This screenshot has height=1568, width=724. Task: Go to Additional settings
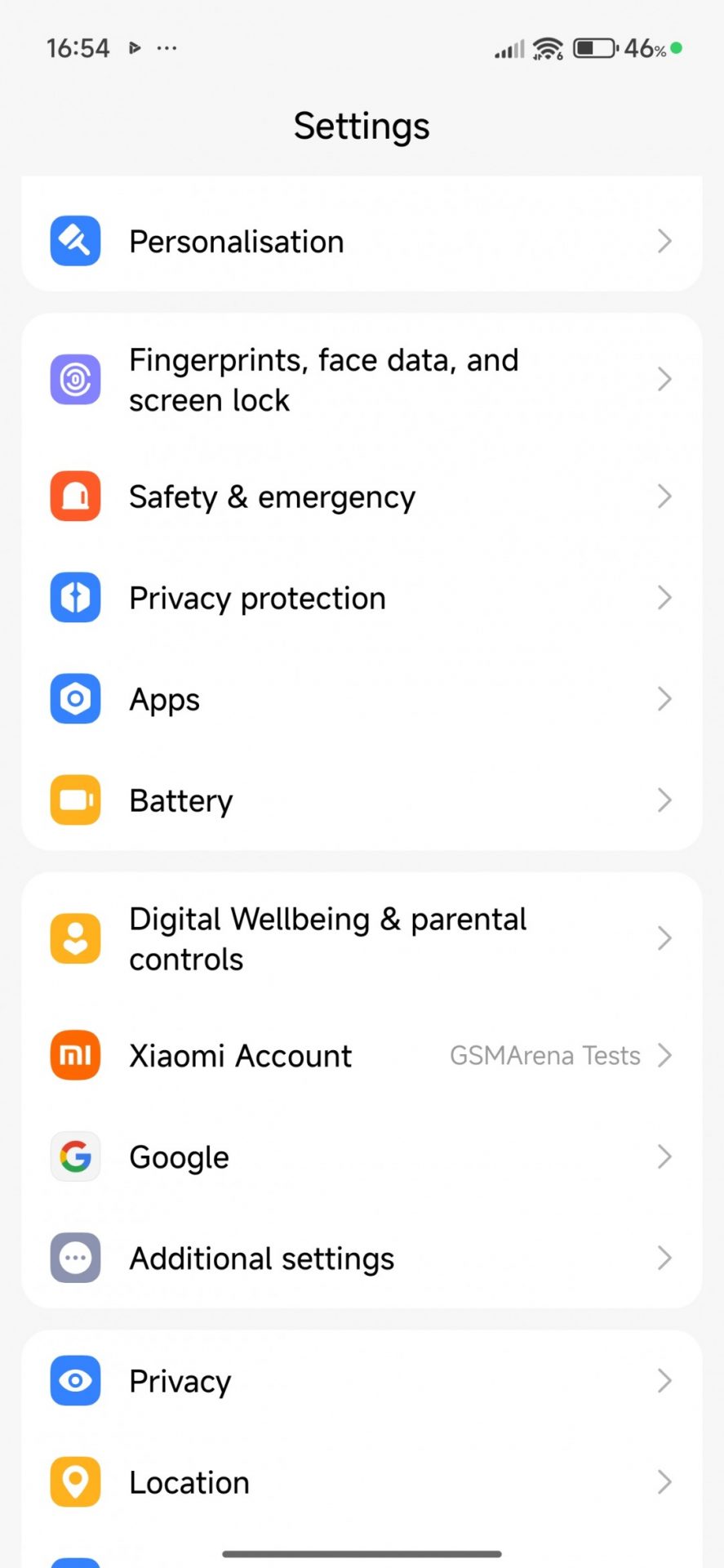[361, 1258]
